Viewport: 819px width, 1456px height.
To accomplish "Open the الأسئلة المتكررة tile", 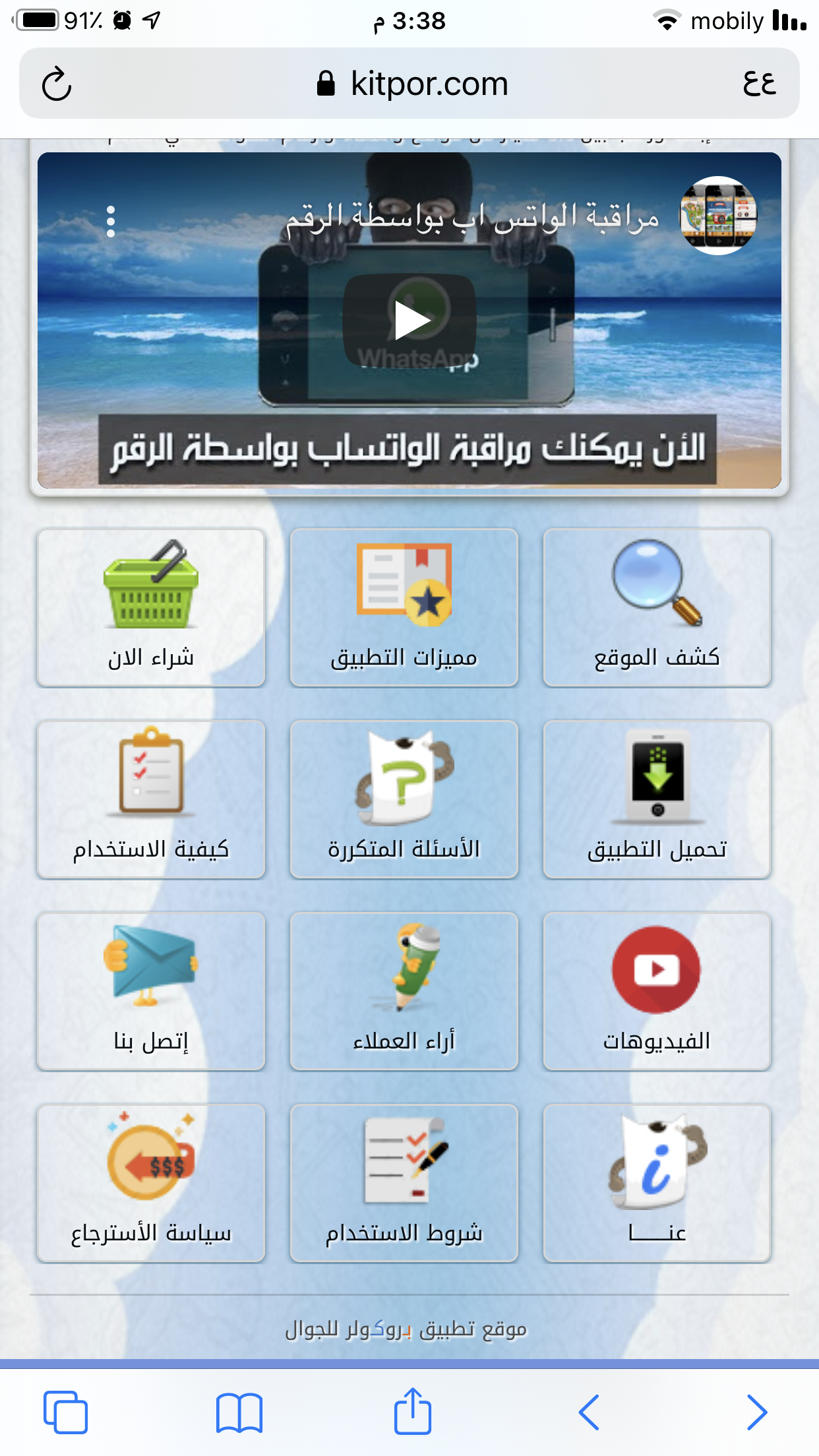I will click(x=404, y=799).
